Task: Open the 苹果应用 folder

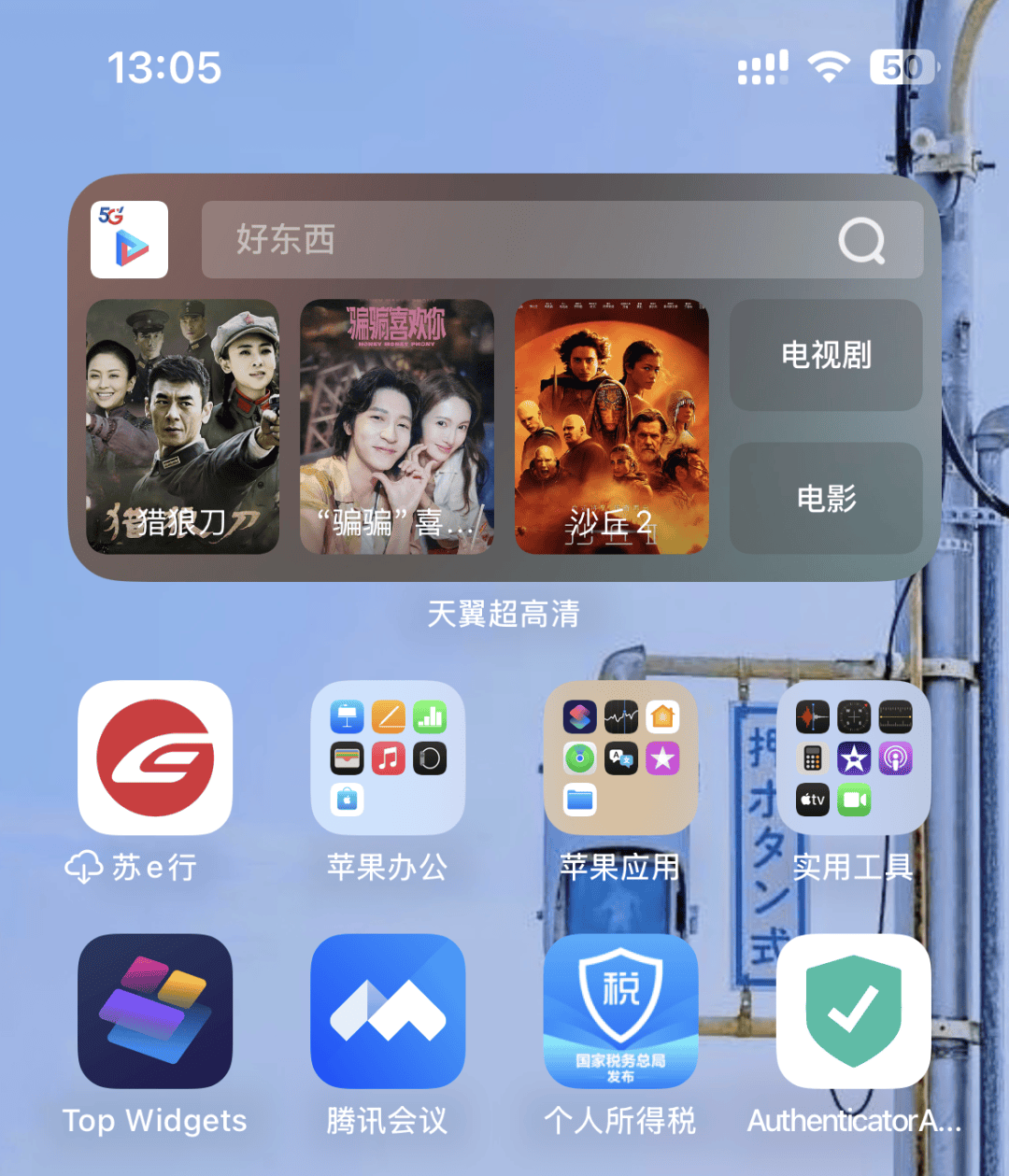Action: [x=620, y=758]
